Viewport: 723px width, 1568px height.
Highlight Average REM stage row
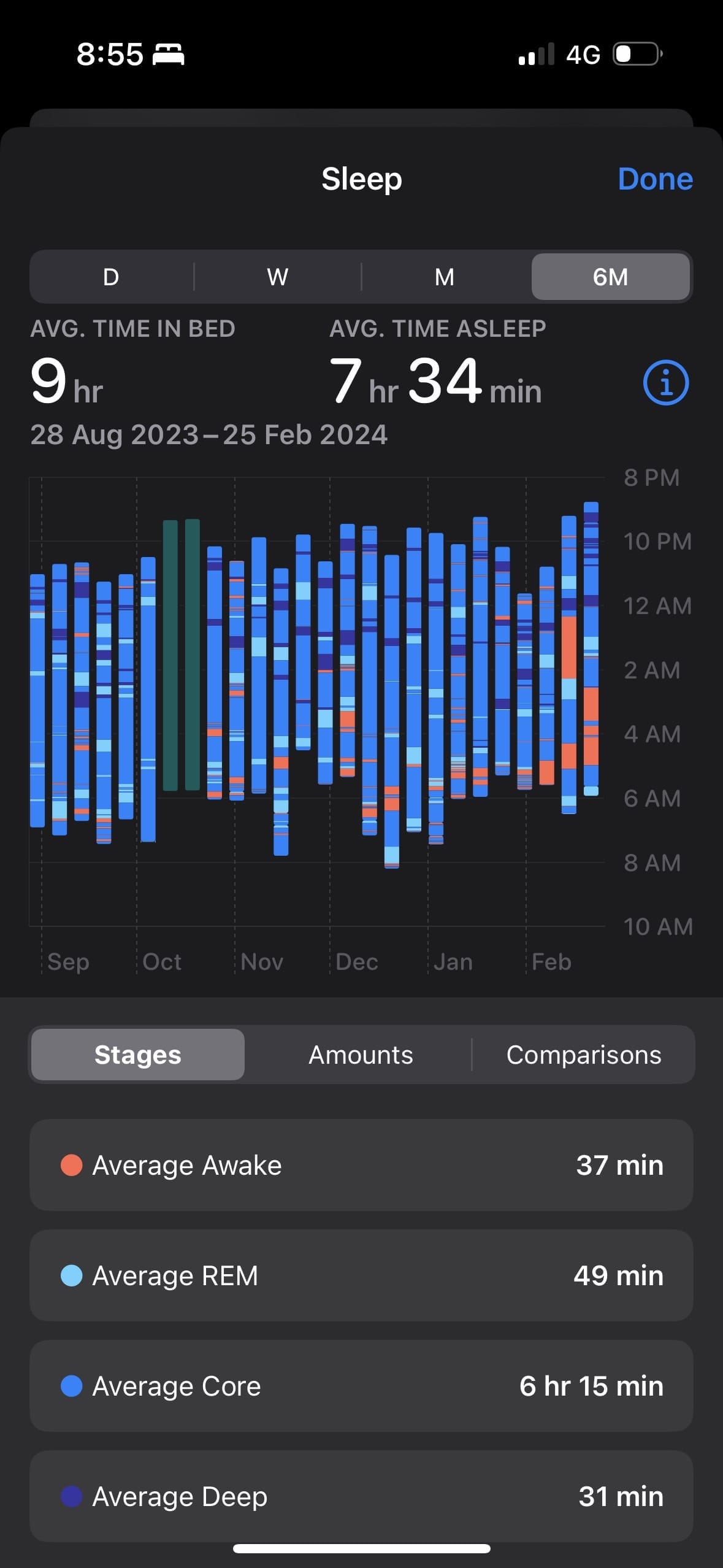pyautogui.click(x=361, y=1275)
